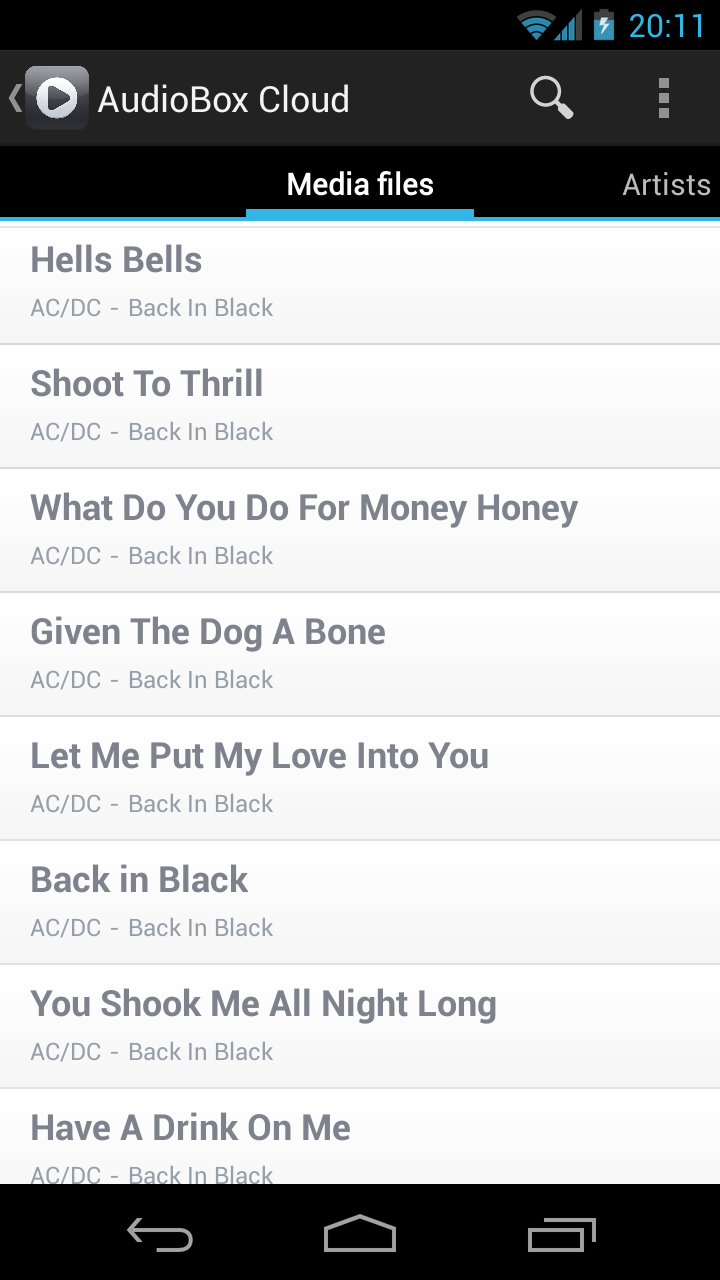Select Shoot To Thrill from the list

pyautogui.click(x=360, y=406)
